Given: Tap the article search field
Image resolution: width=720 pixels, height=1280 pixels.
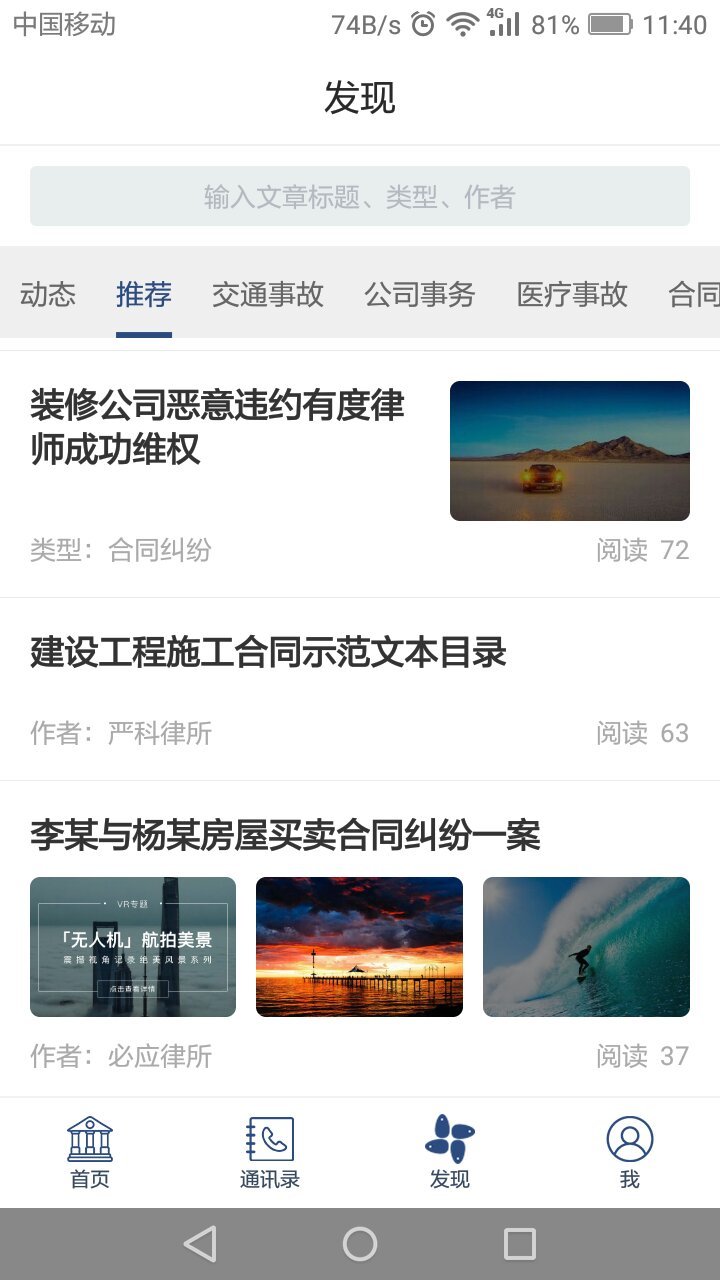Looking at the screenshot, I should (x=360, y=196).
